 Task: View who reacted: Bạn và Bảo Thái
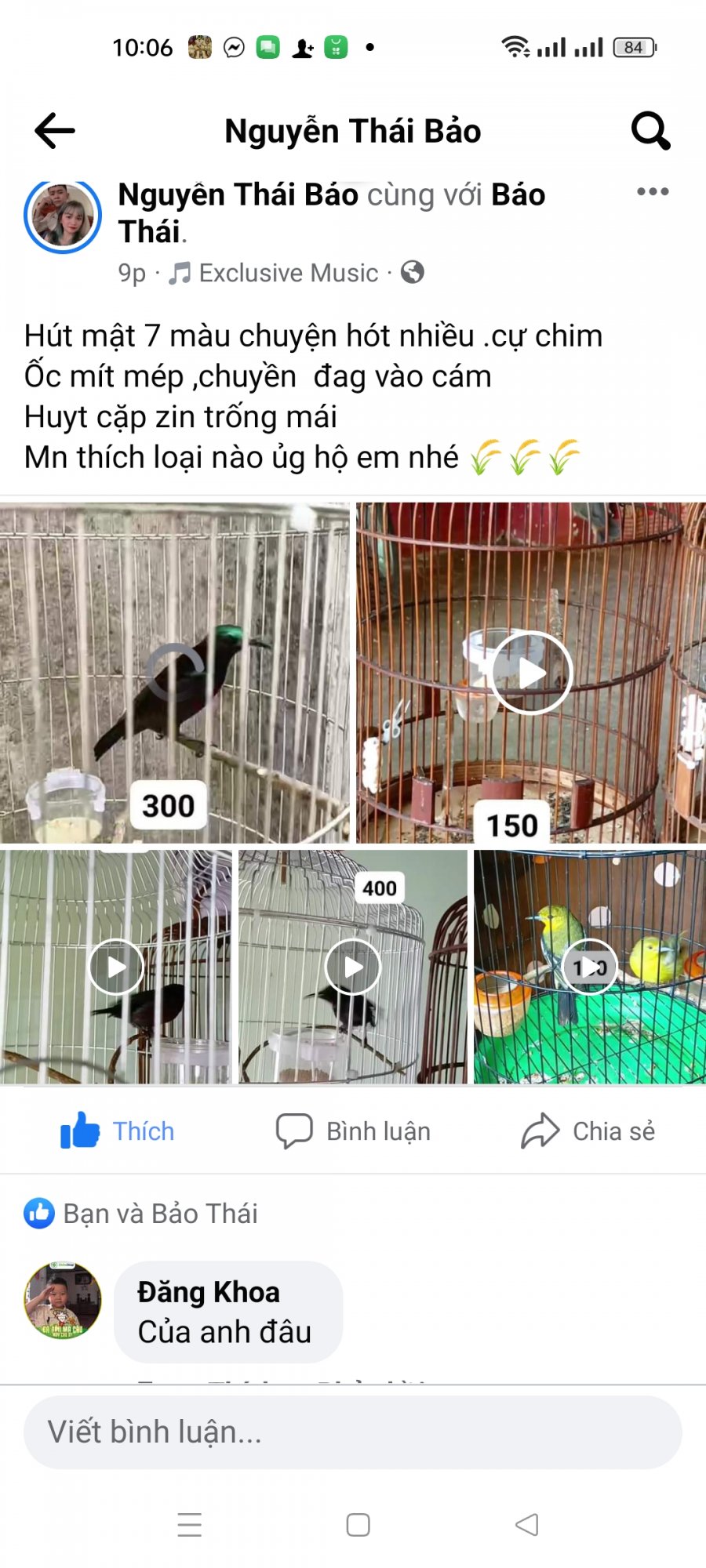141,1214
